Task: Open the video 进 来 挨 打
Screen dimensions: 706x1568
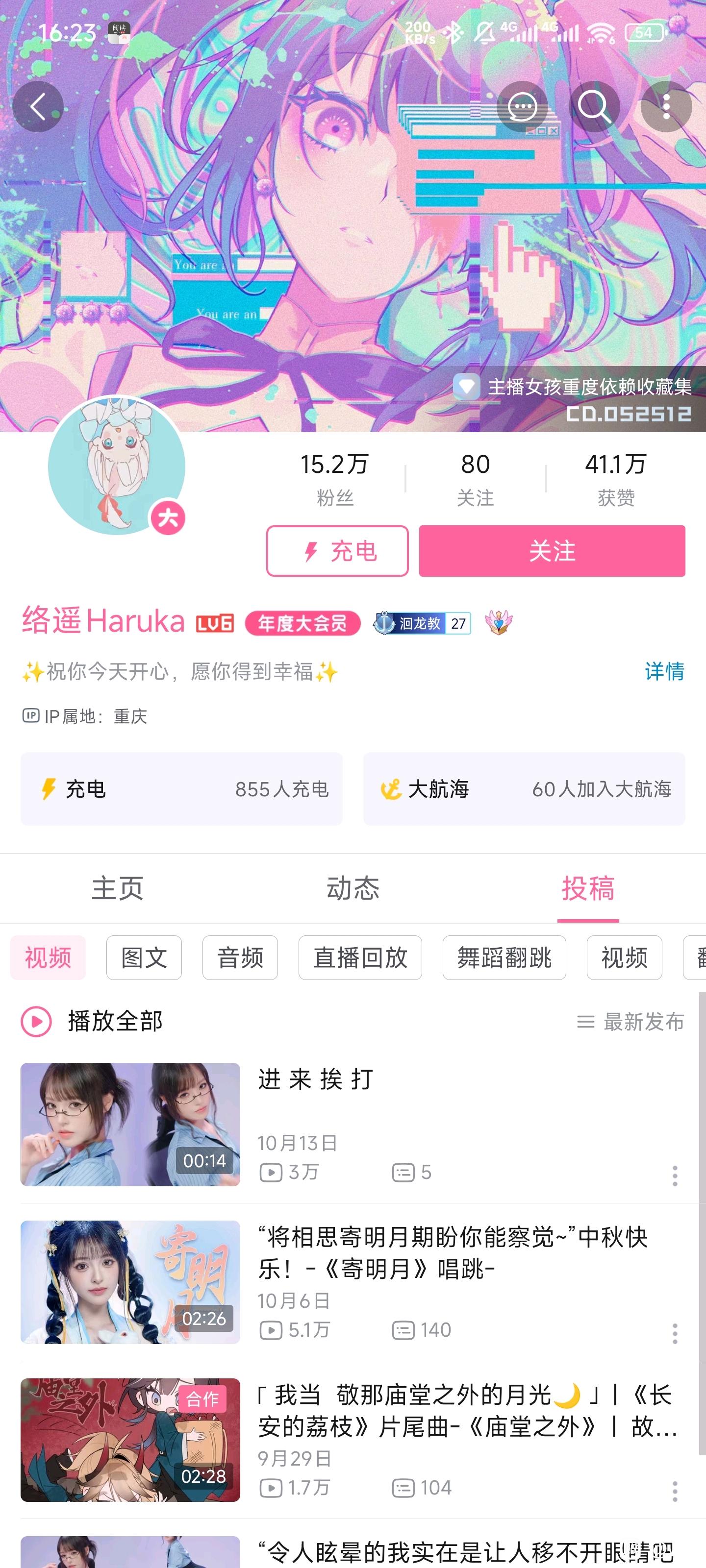Action: click(x=315, y=1079)
